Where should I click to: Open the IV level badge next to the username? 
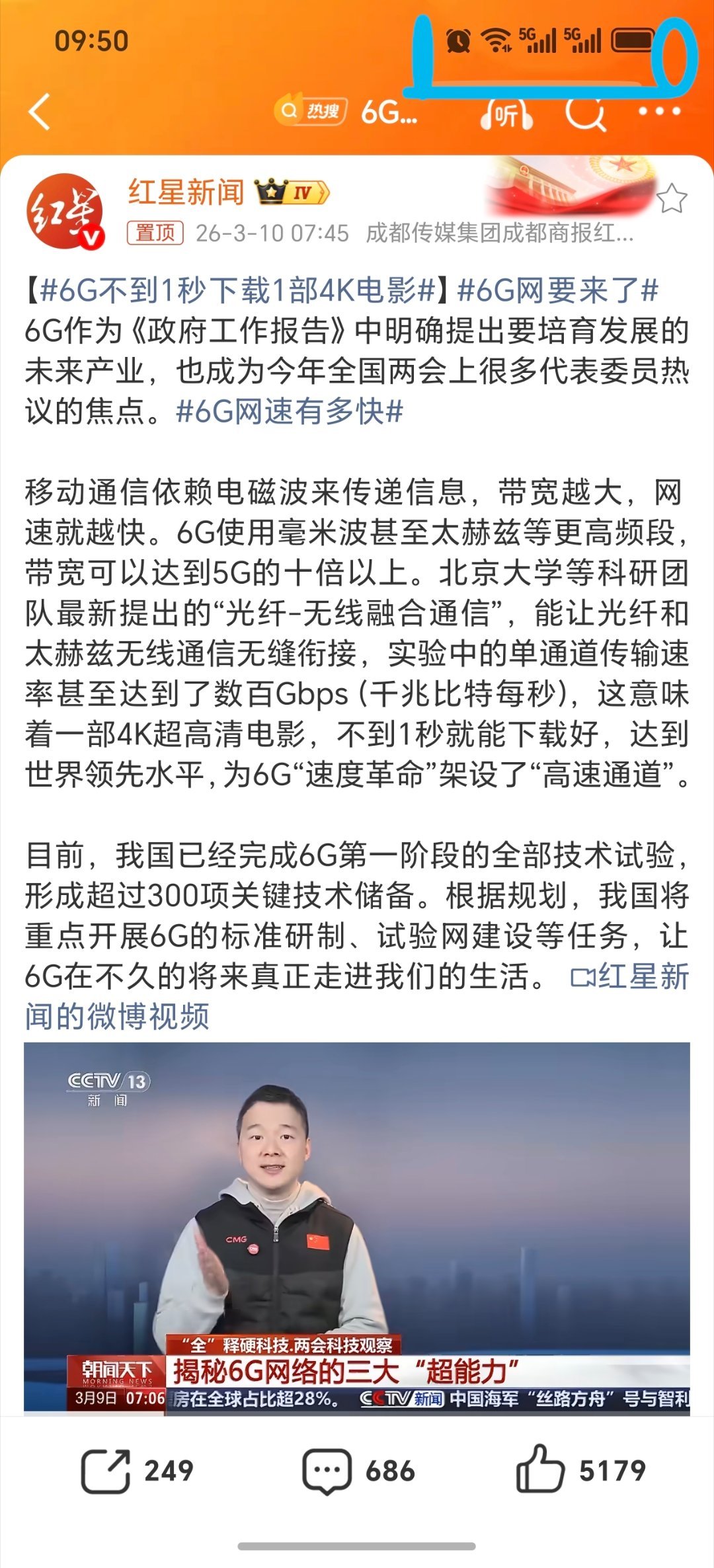click(x=291, y=194)
